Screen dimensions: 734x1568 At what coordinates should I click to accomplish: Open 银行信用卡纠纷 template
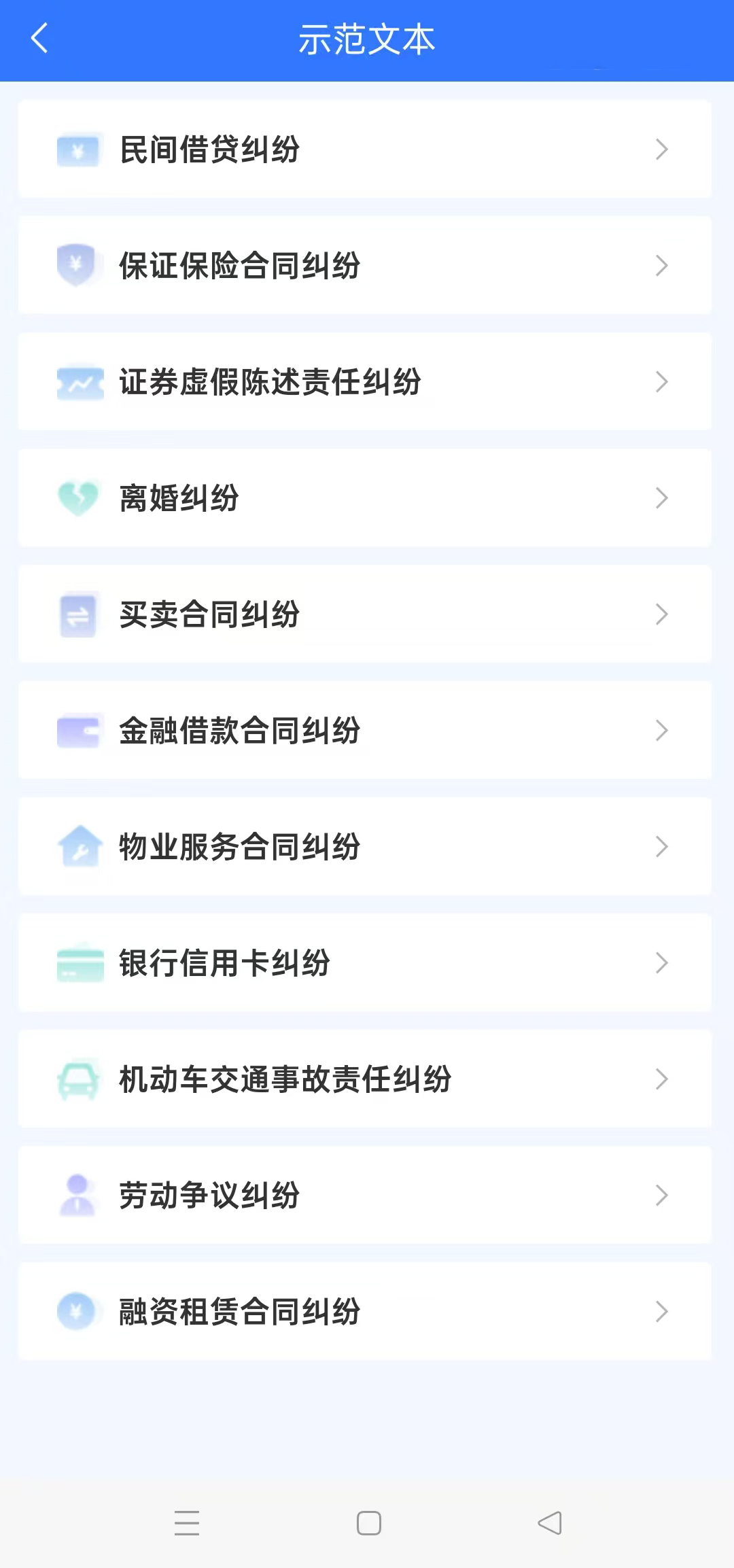(365, 963)
